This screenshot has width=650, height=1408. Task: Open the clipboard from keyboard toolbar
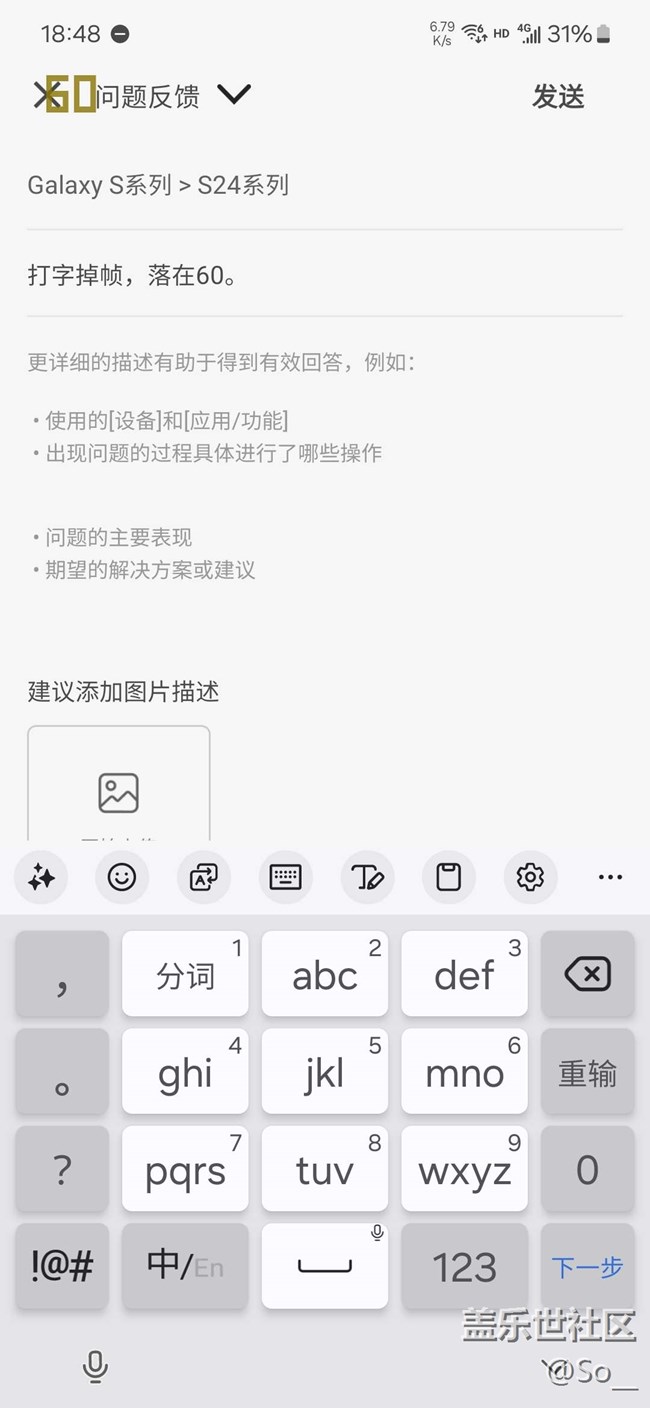click(x=449, y=878)
